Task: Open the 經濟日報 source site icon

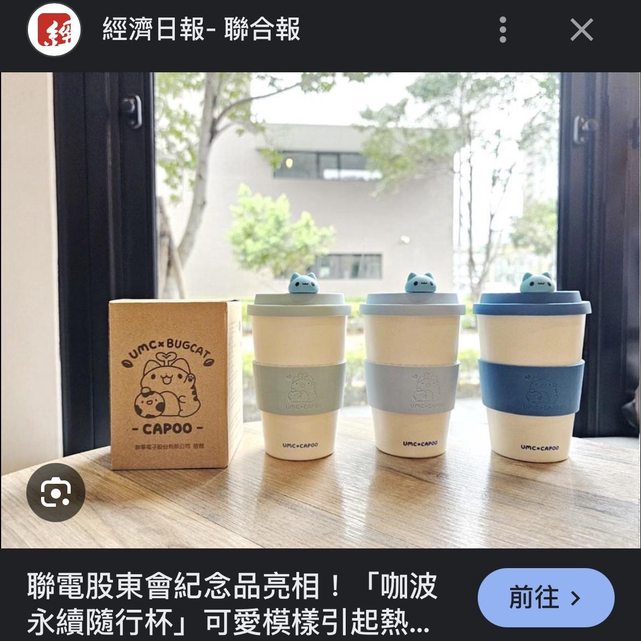Action: click(x=54, y=30)
